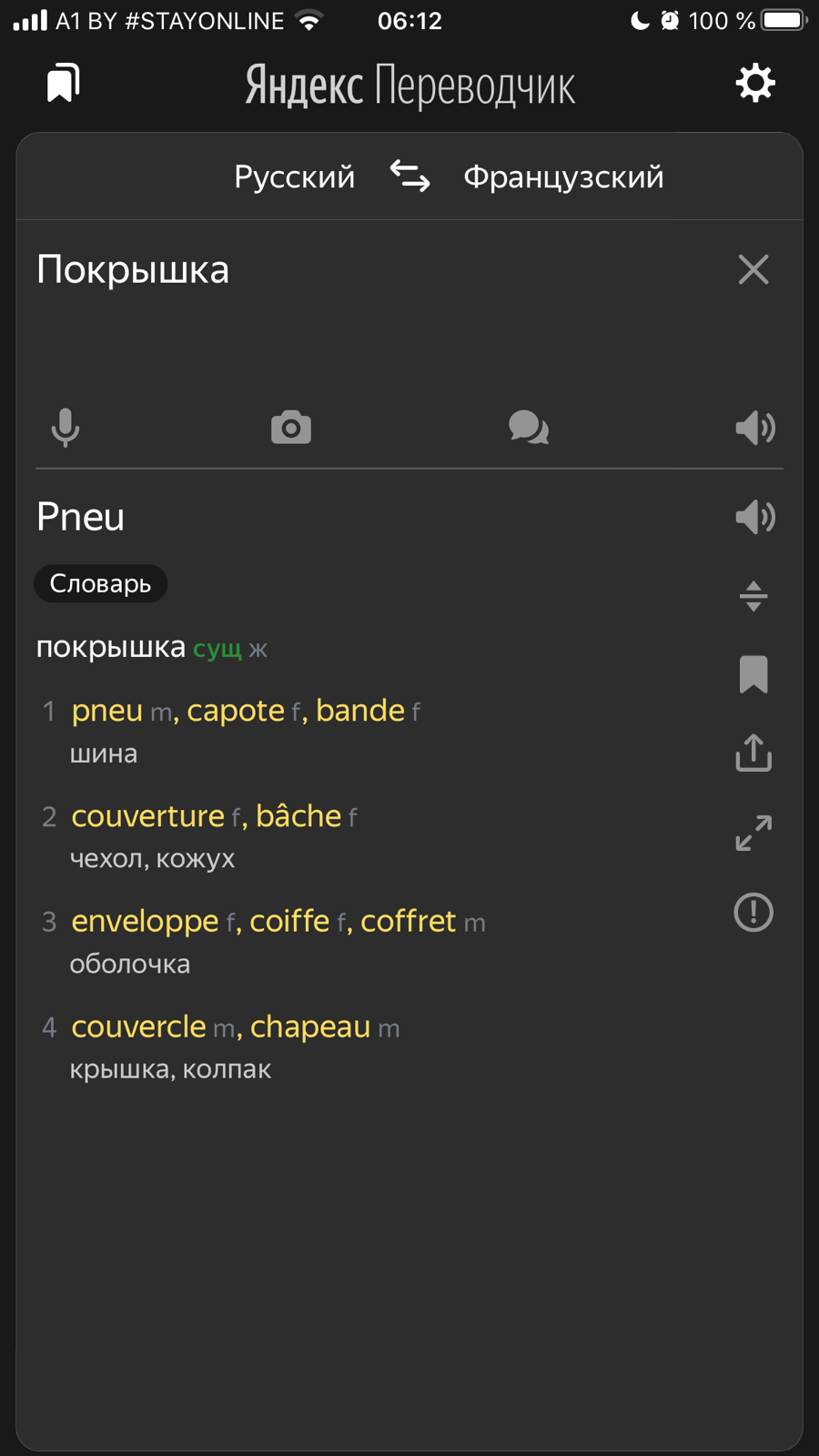Clear the entered text Покрышка

point(753,269)
